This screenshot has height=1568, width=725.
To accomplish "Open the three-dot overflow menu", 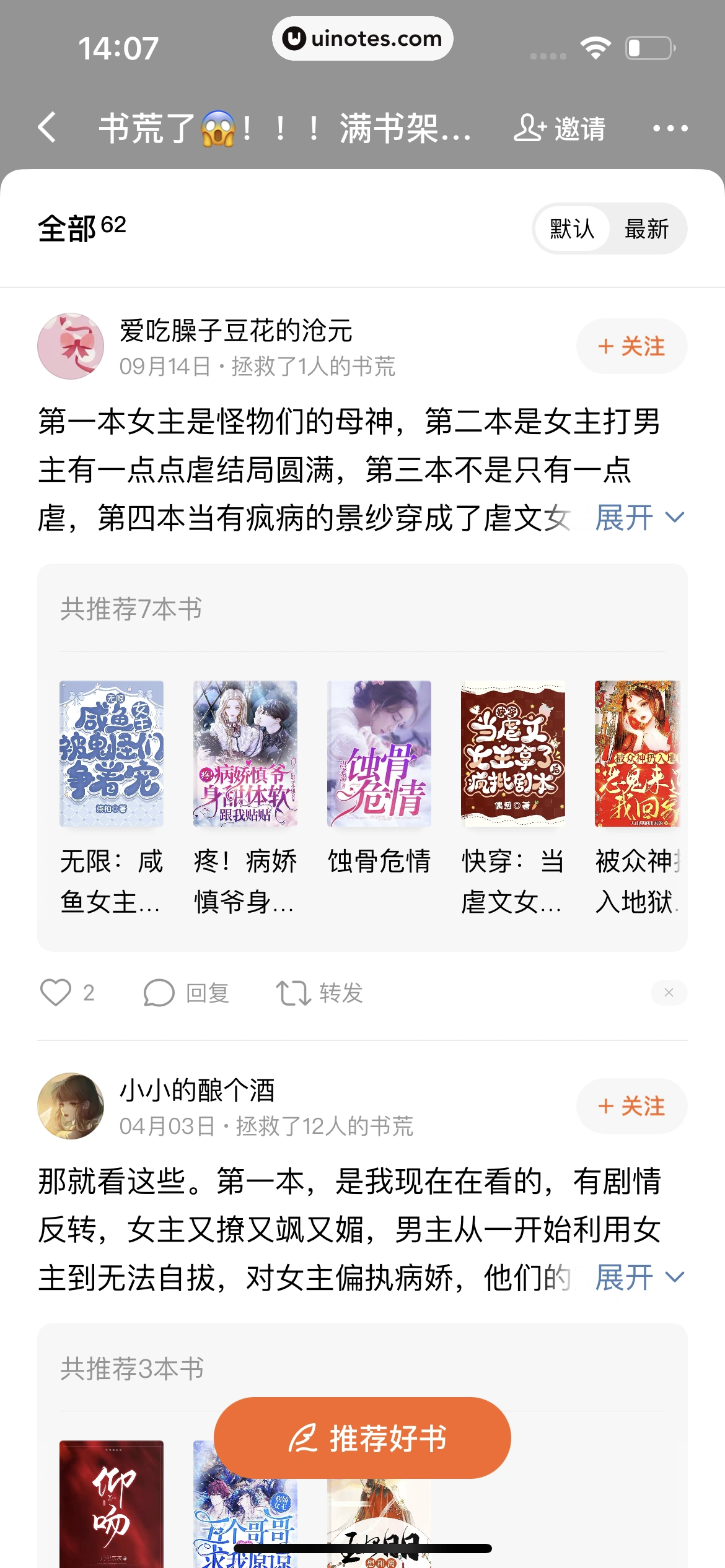I will pos(670,129).
